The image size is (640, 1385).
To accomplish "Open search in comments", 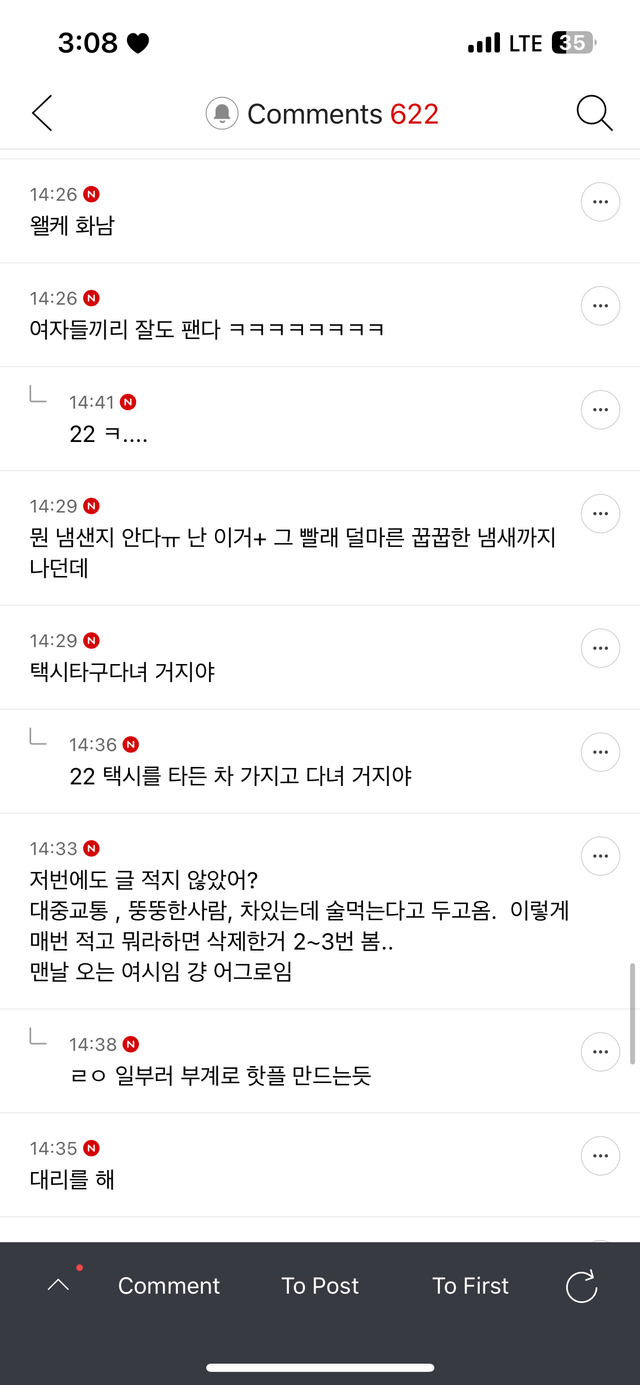I will [594, 114].
